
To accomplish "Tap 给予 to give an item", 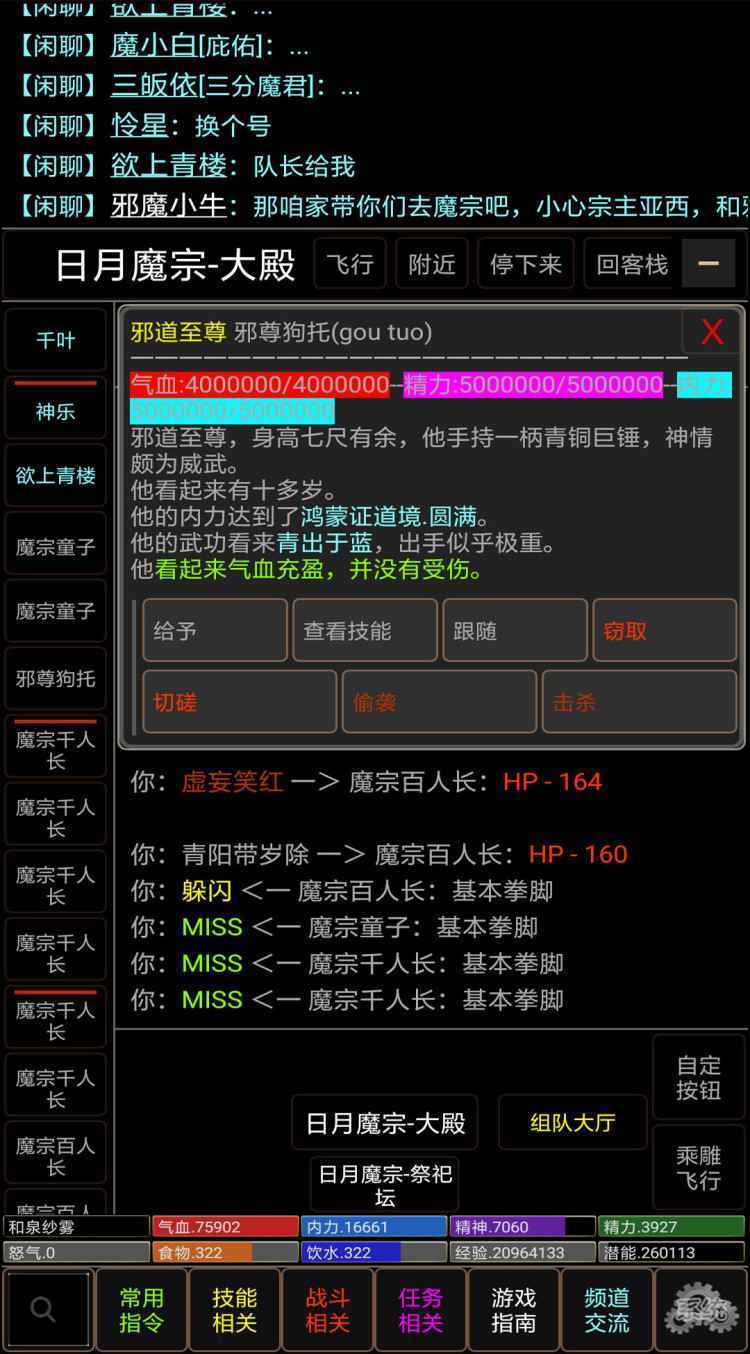I will point(214,631).
